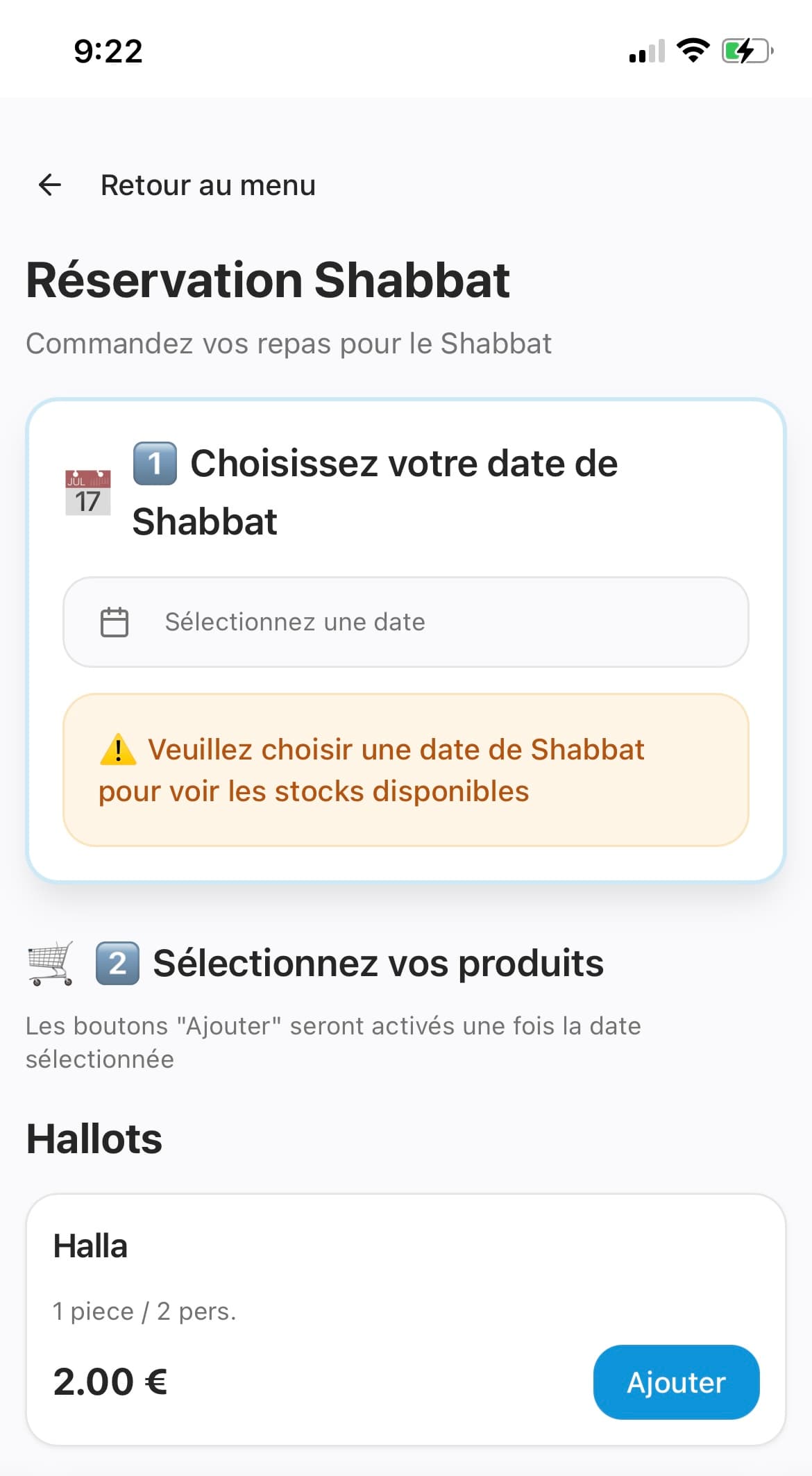This screenshot has height=1476, width=812.
Task: Click the warning triangle icon
Action: (119, 750)
